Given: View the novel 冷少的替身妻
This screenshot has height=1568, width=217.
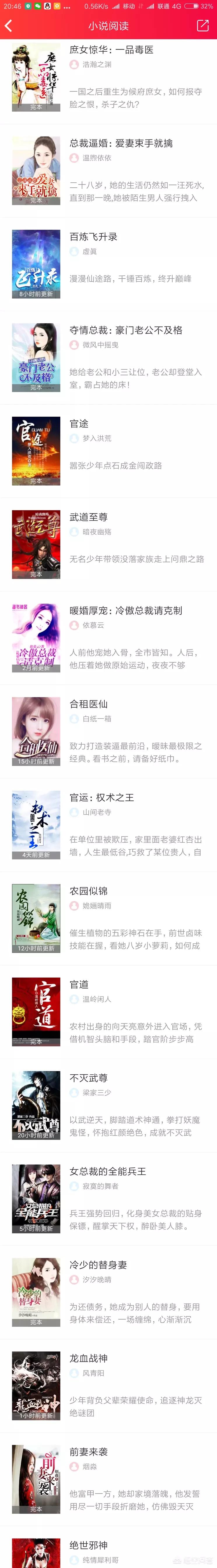Looking at the screenshot, I should 98,1264.
